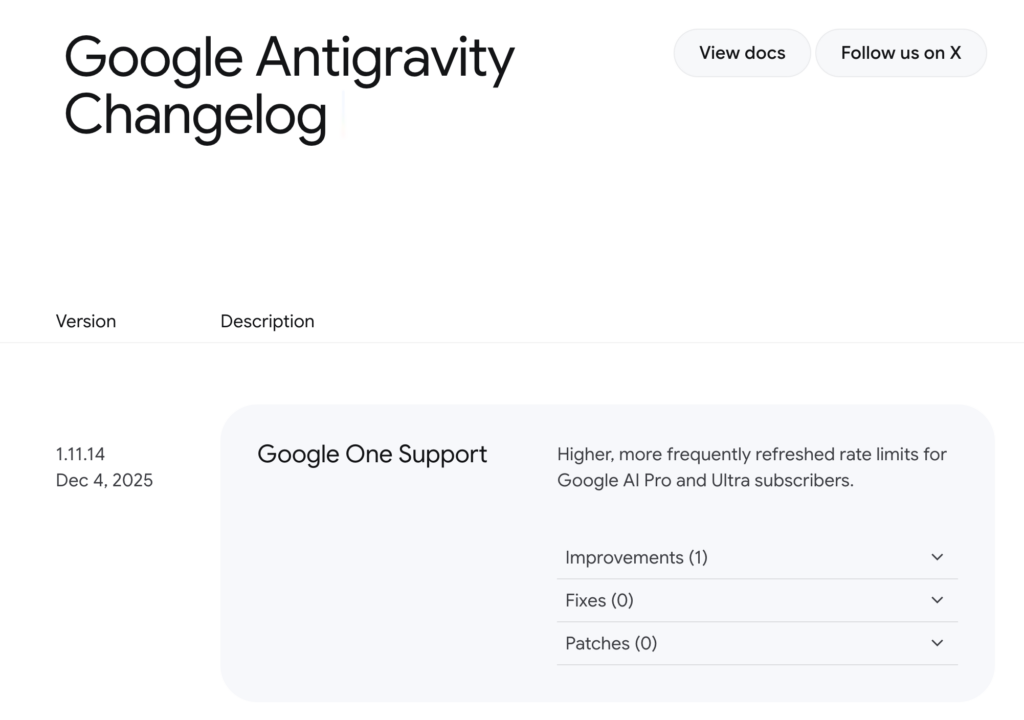Expand the Fixes (0) section
This screenshot has height=720, width=1024.
pos(756,600)
